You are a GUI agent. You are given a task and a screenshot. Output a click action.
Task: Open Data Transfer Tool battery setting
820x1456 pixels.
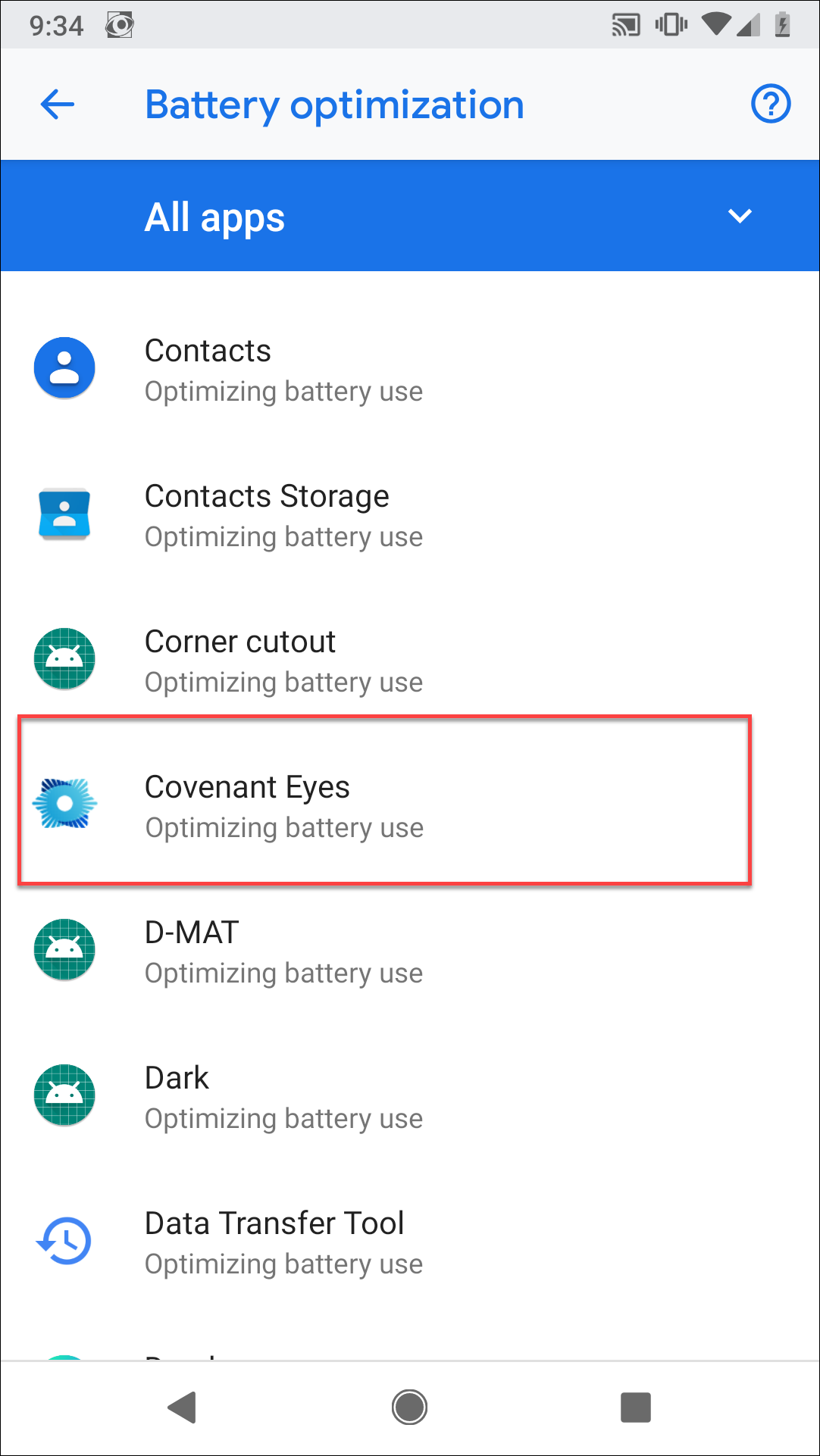coord(410,1242)
